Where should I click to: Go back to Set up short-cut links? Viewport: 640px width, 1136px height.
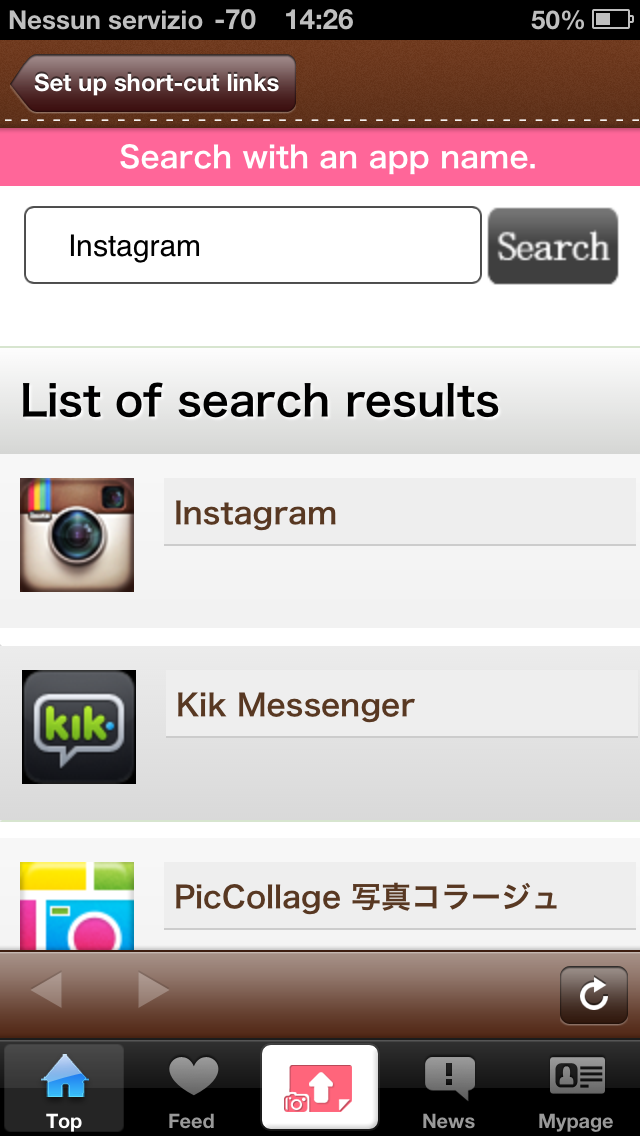[x=154, y=83]
